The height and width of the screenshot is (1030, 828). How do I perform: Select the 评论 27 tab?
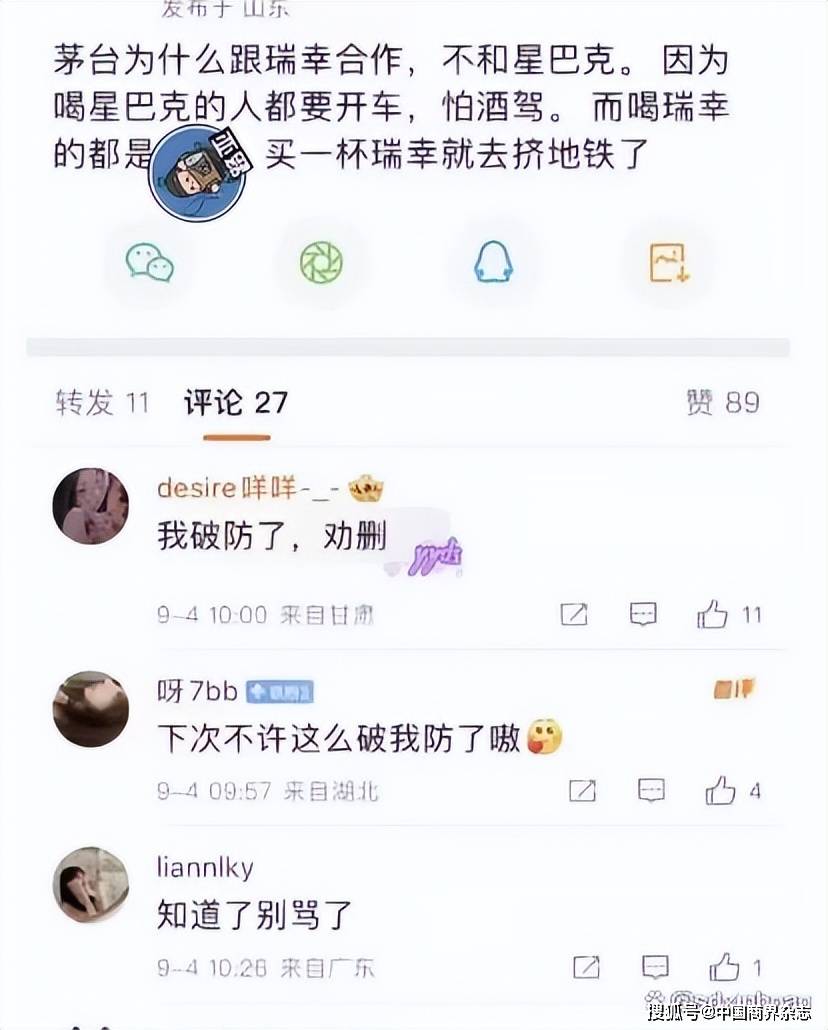click(236, 403)
